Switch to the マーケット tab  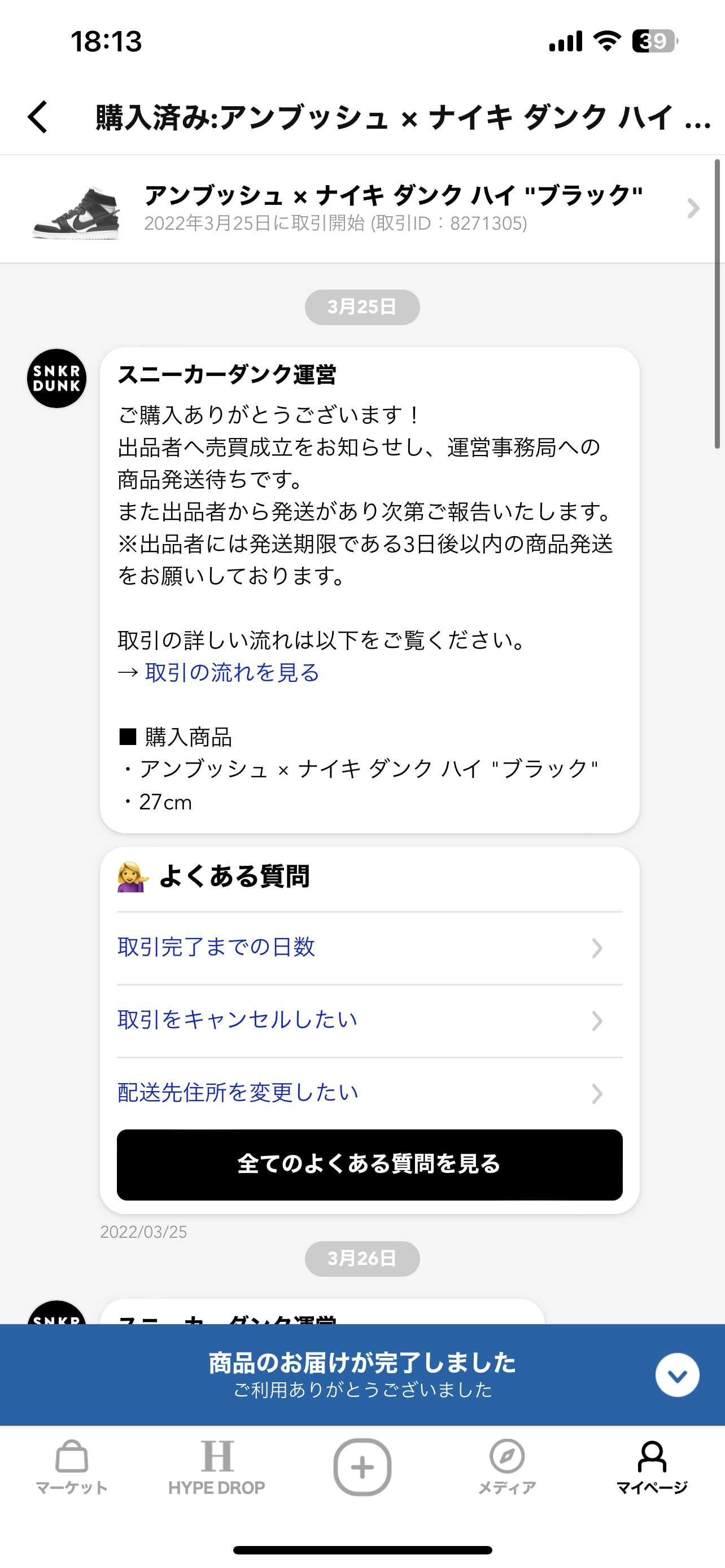point(72,1467)
